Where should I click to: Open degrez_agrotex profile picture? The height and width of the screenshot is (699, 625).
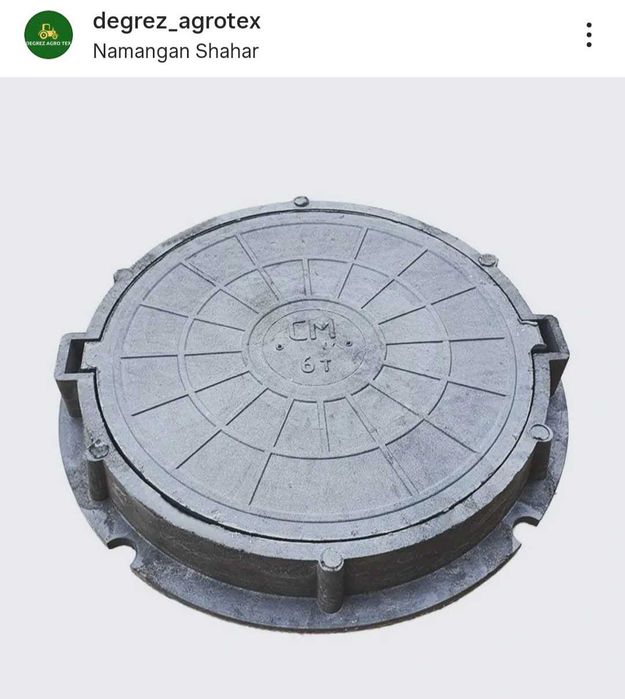coord(48,35)
